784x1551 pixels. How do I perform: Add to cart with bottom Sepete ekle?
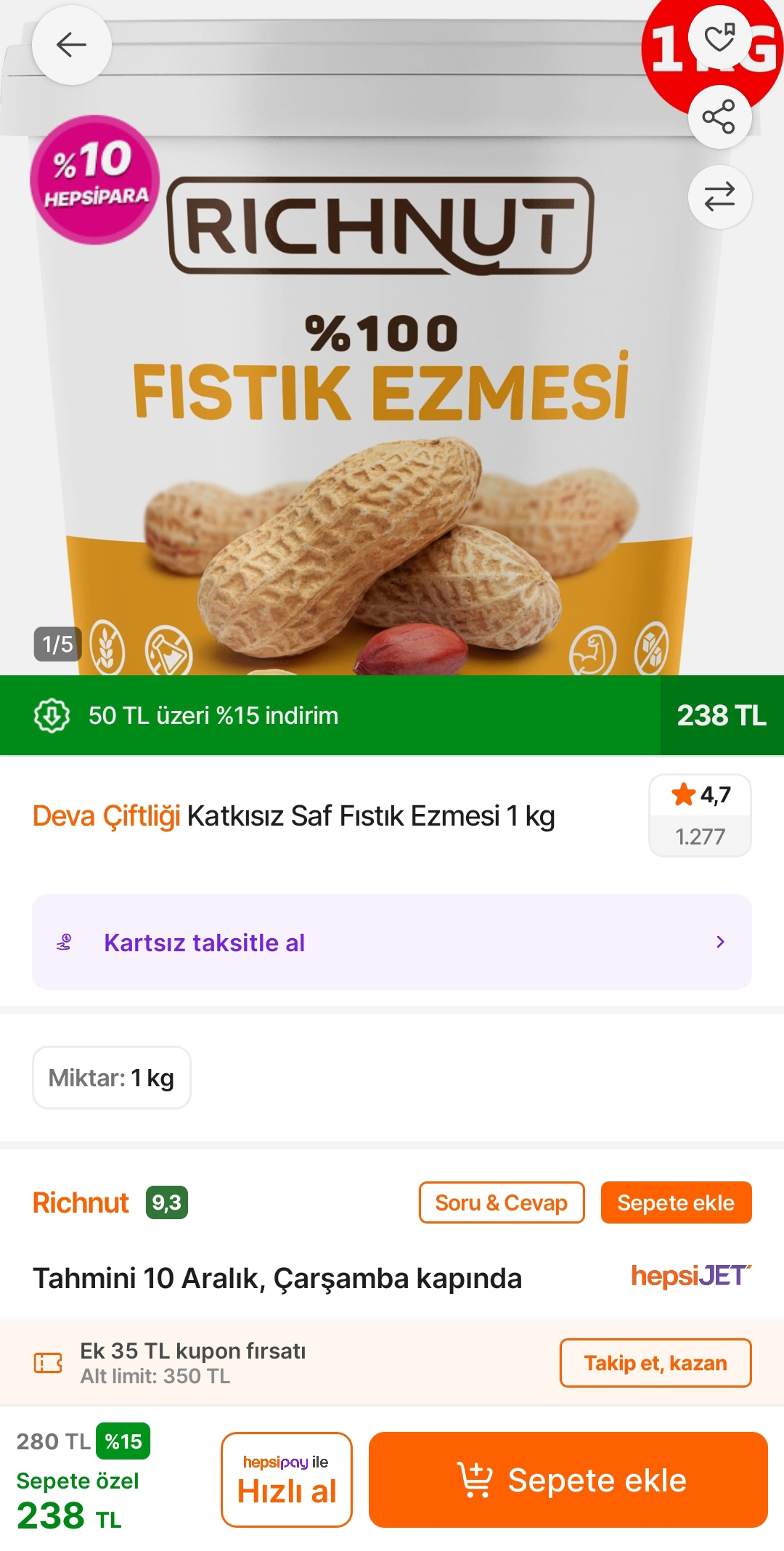(568, 1480)
